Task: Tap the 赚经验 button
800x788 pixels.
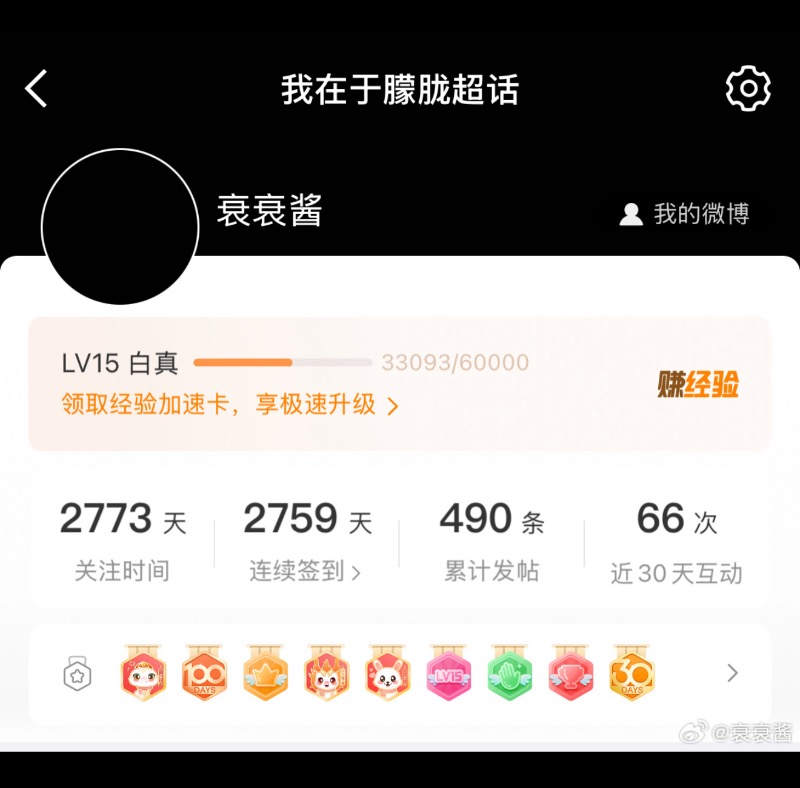Action: click(698, 384)
